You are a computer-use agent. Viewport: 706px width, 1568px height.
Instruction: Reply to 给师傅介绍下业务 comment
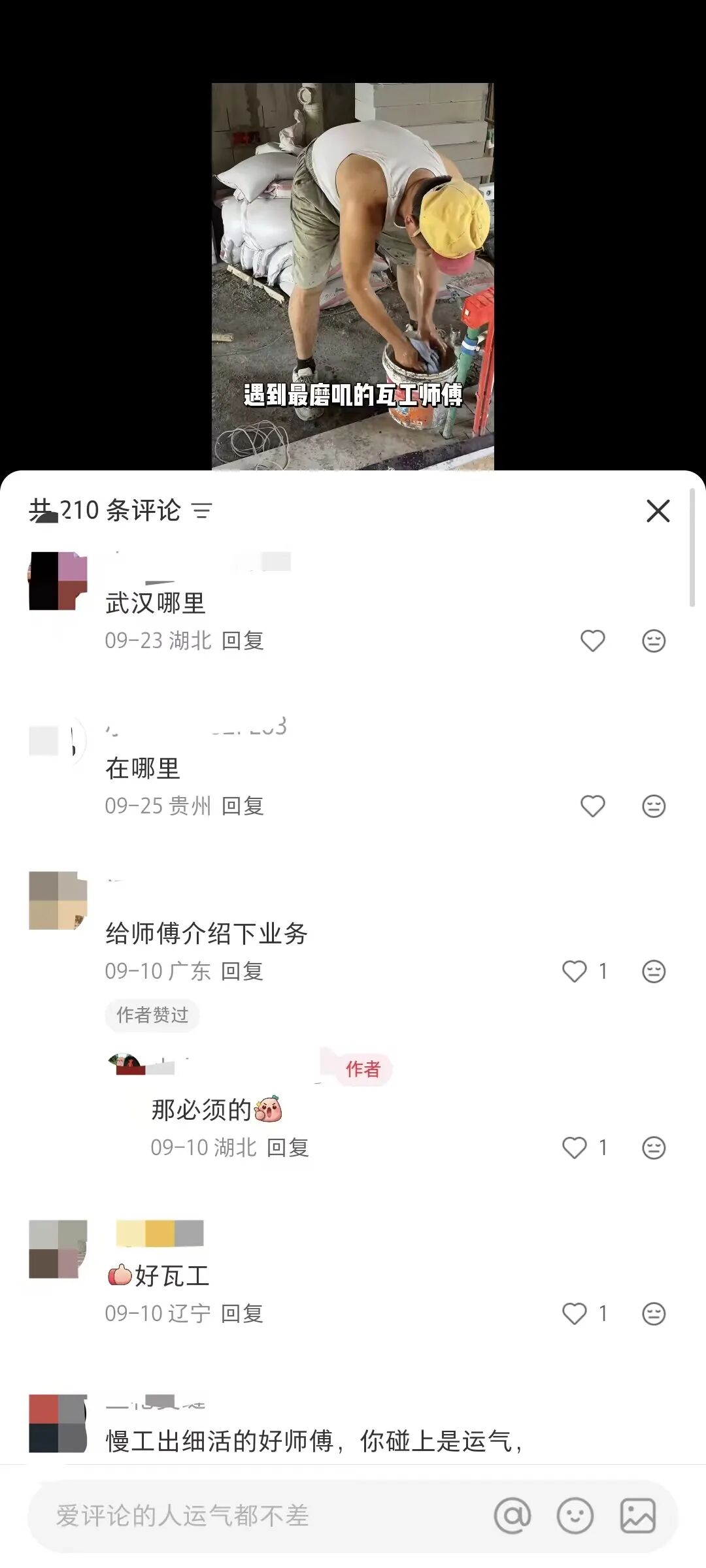(x=243, y=972)
